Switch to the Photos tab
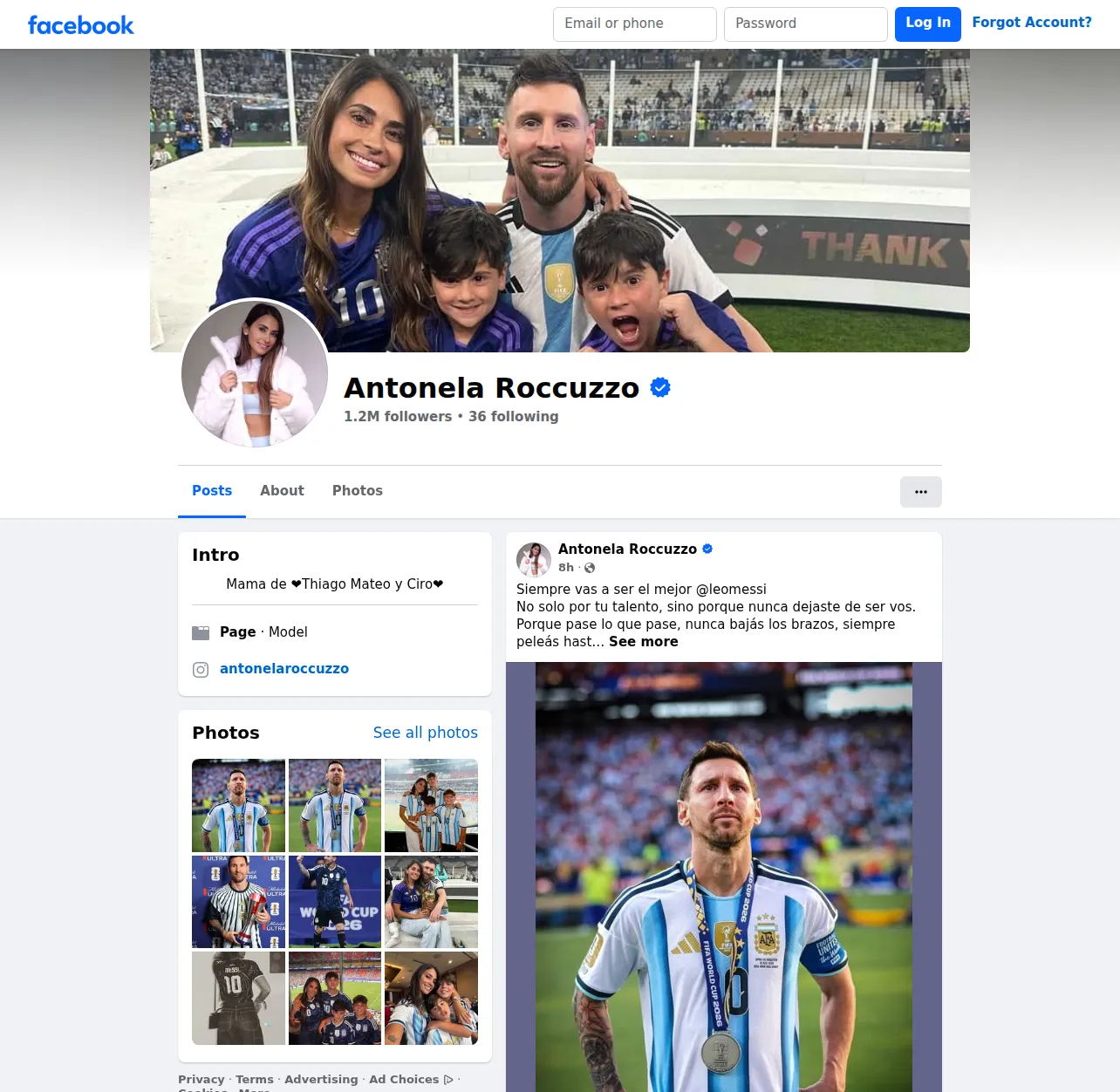 (358, 491)
